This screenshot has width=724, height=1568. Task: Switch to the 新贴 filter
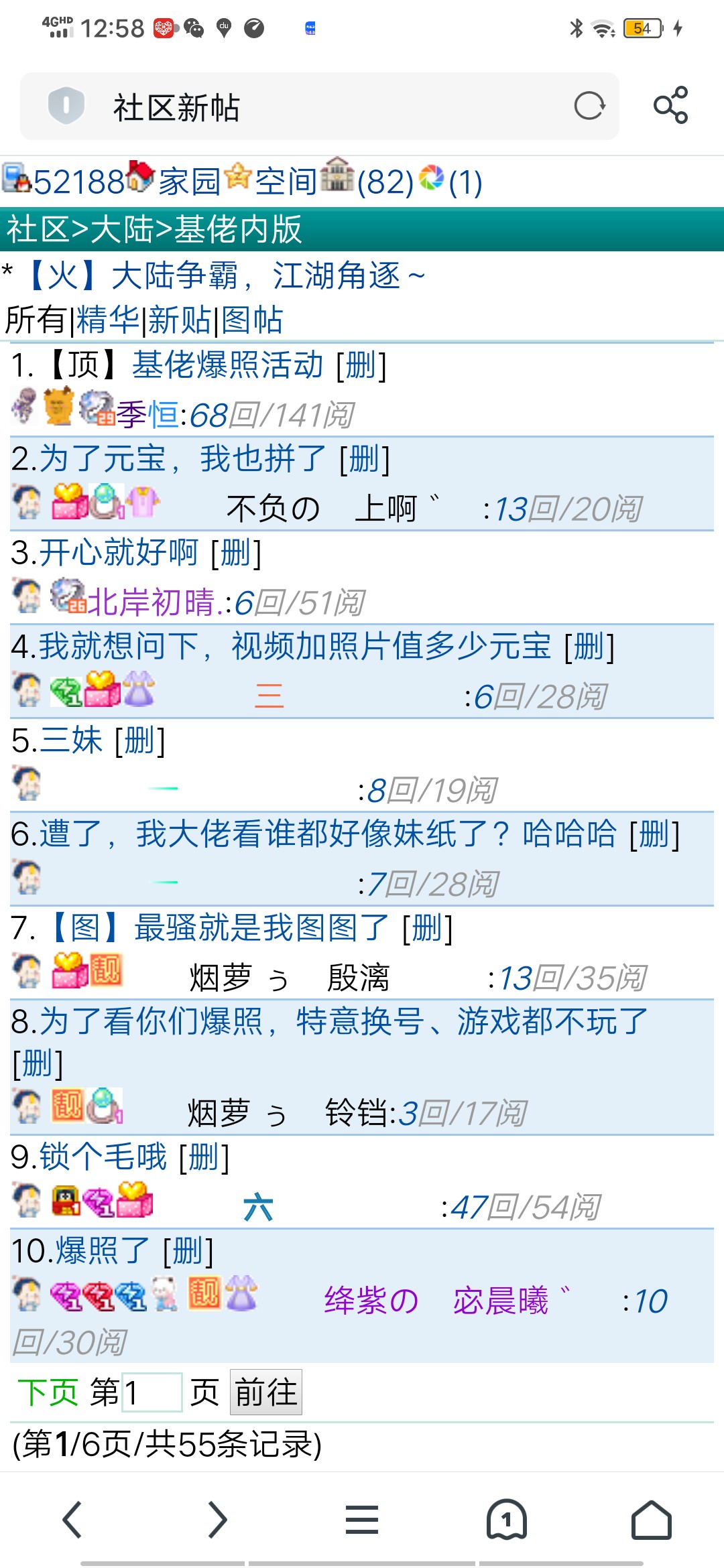(x=179, y=320)
